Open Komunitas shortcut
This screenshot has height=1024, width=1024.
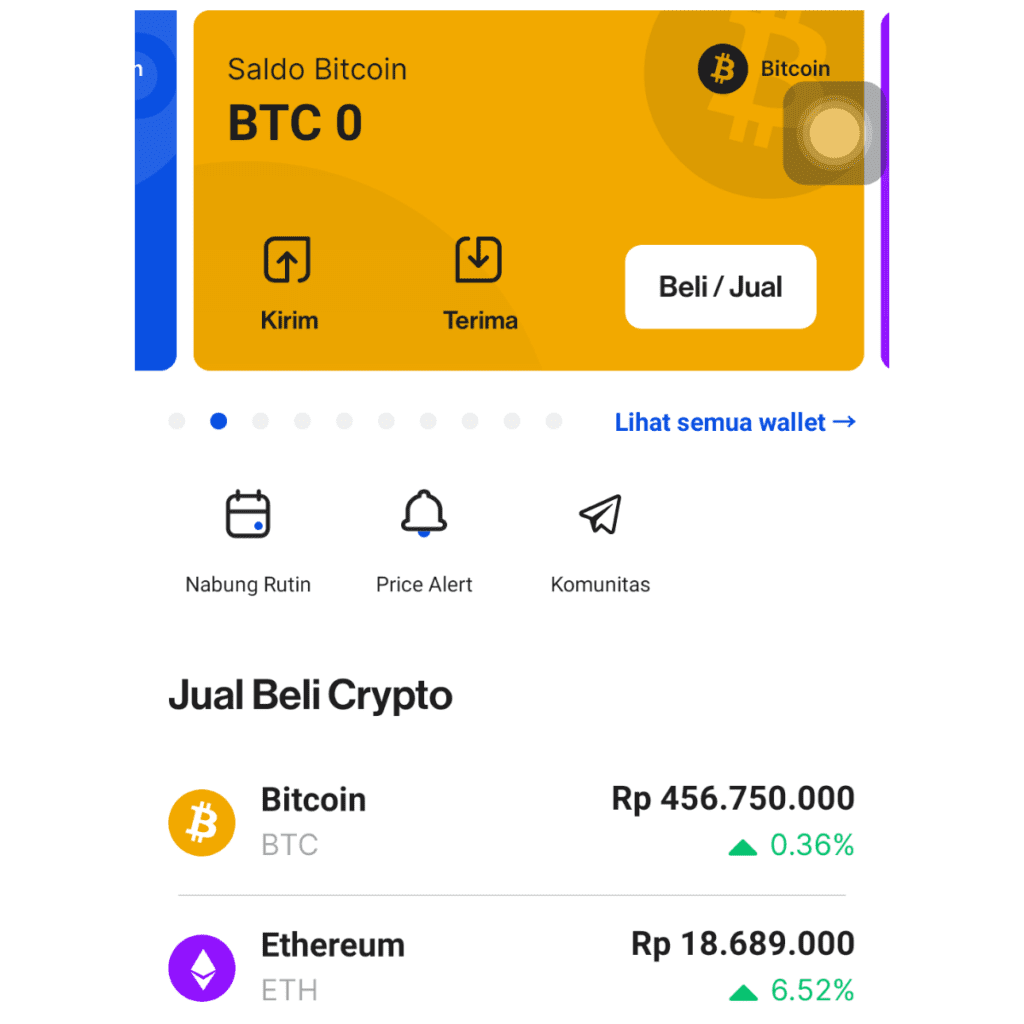pyautogui.click(x=600, y=541)
